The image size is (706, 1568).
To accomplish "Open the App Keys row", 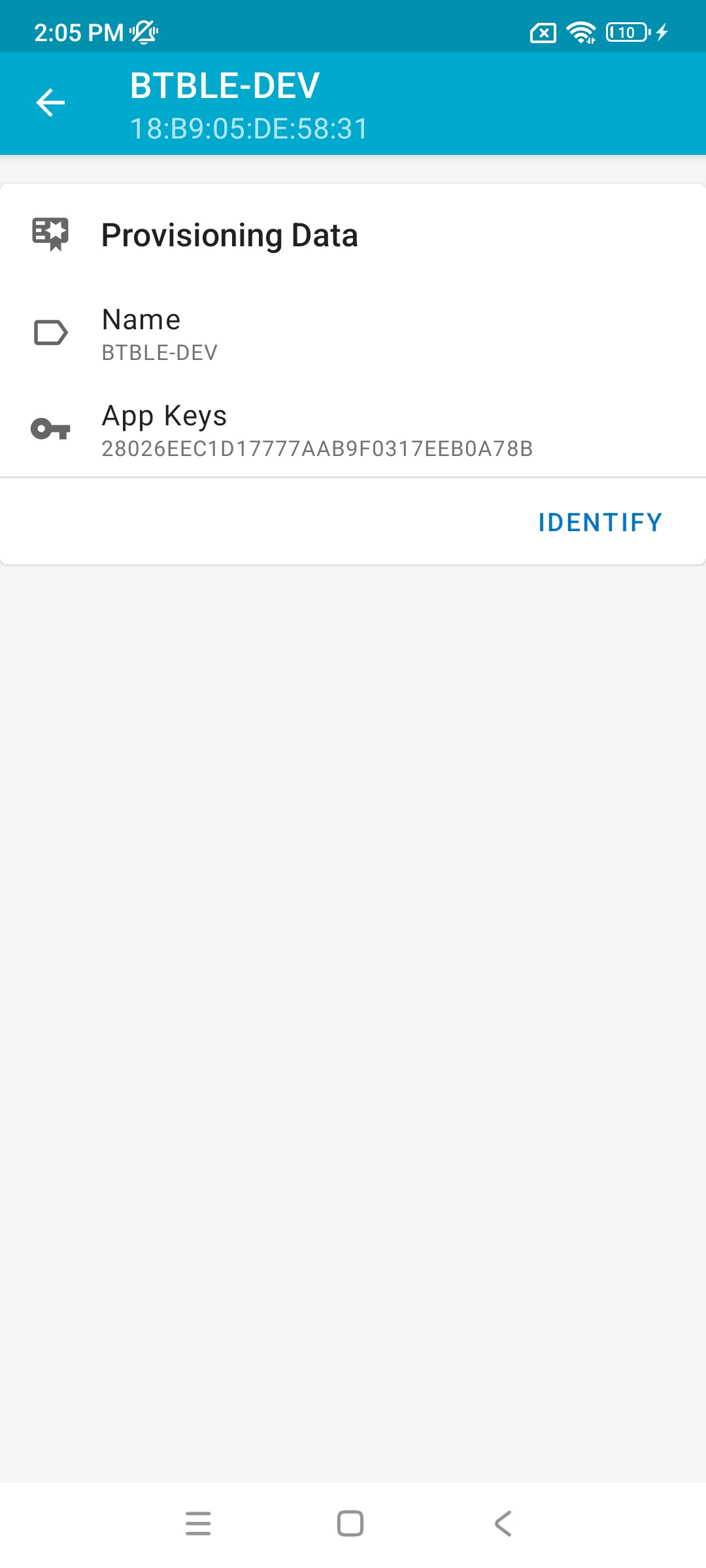I will click(x=353, y=430).
